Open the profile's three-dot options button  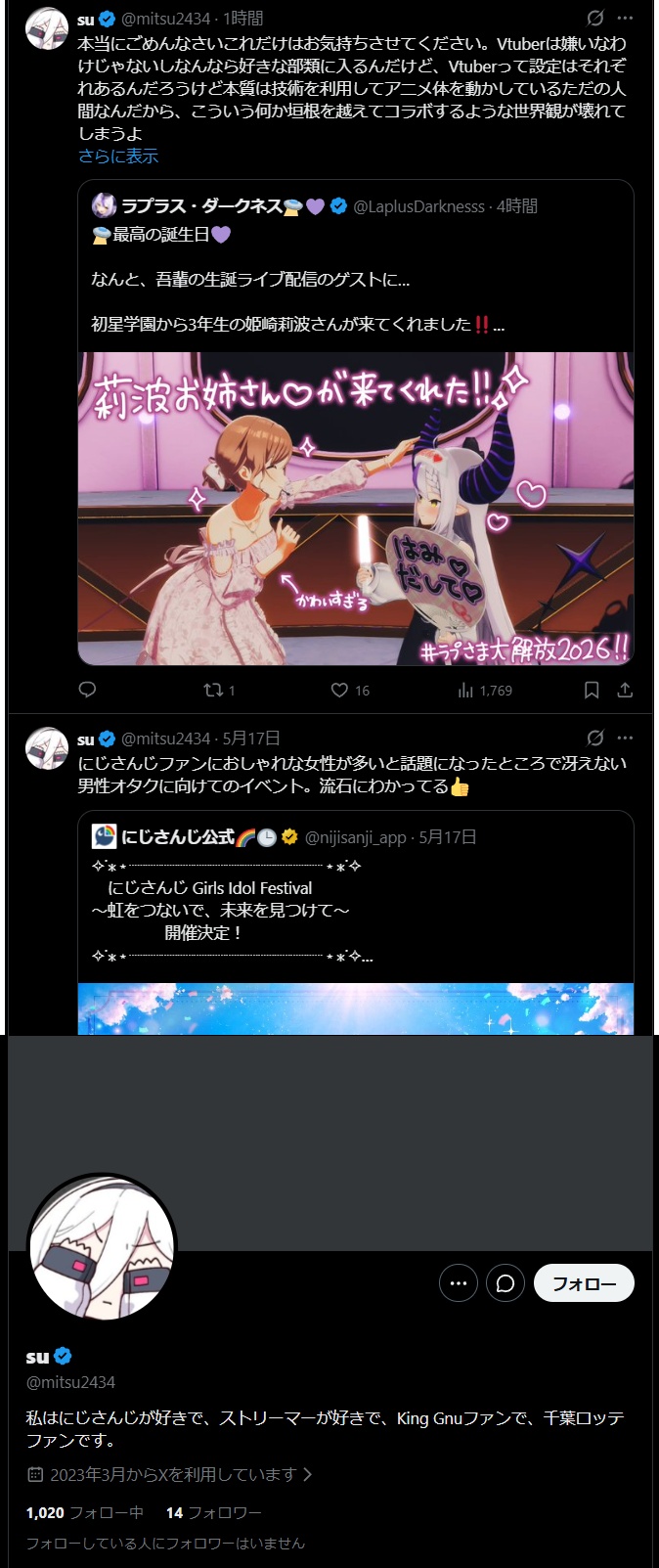pyautogui.click(x=459, y=1283)
